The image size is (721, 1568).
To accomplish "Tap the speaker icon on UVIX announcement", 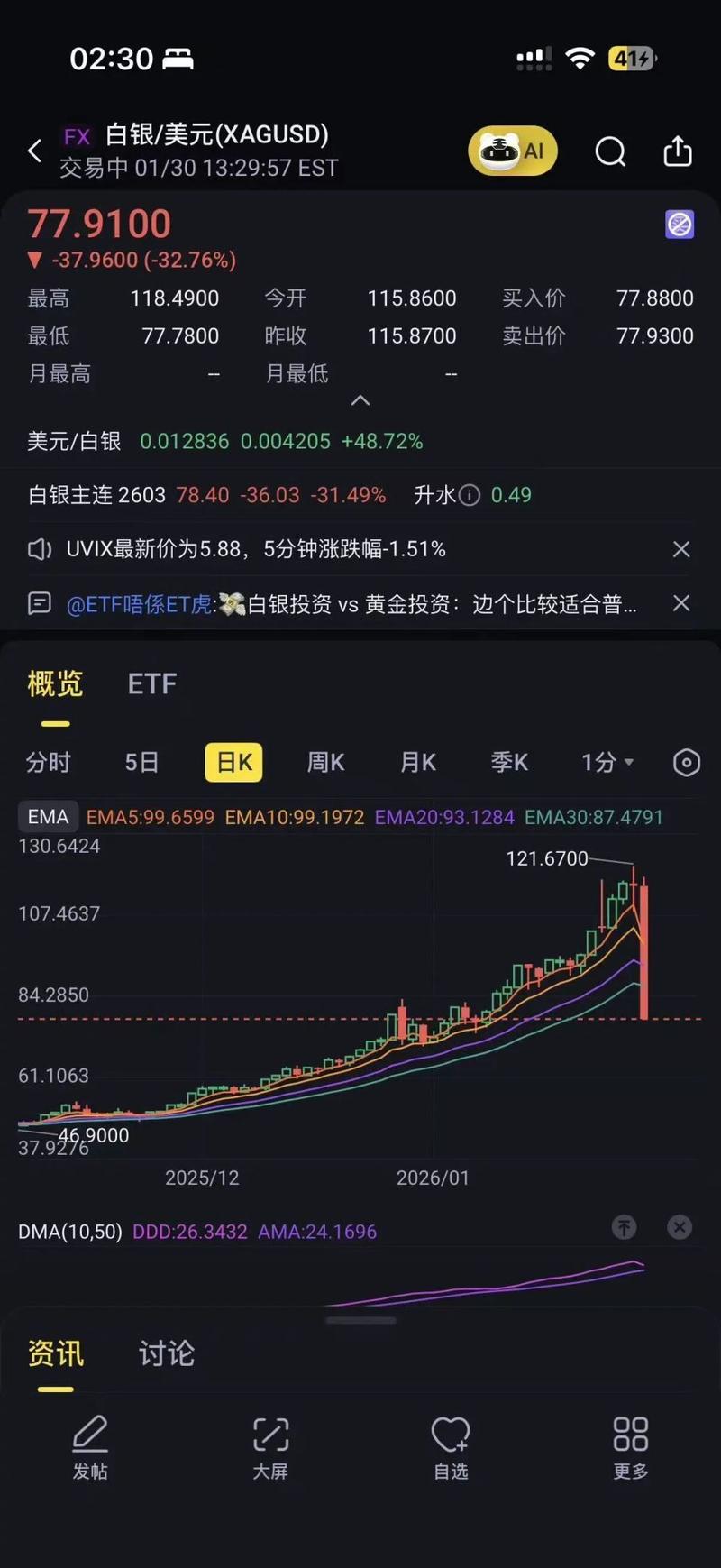I will pyautogui.click(x=40, y=548).
